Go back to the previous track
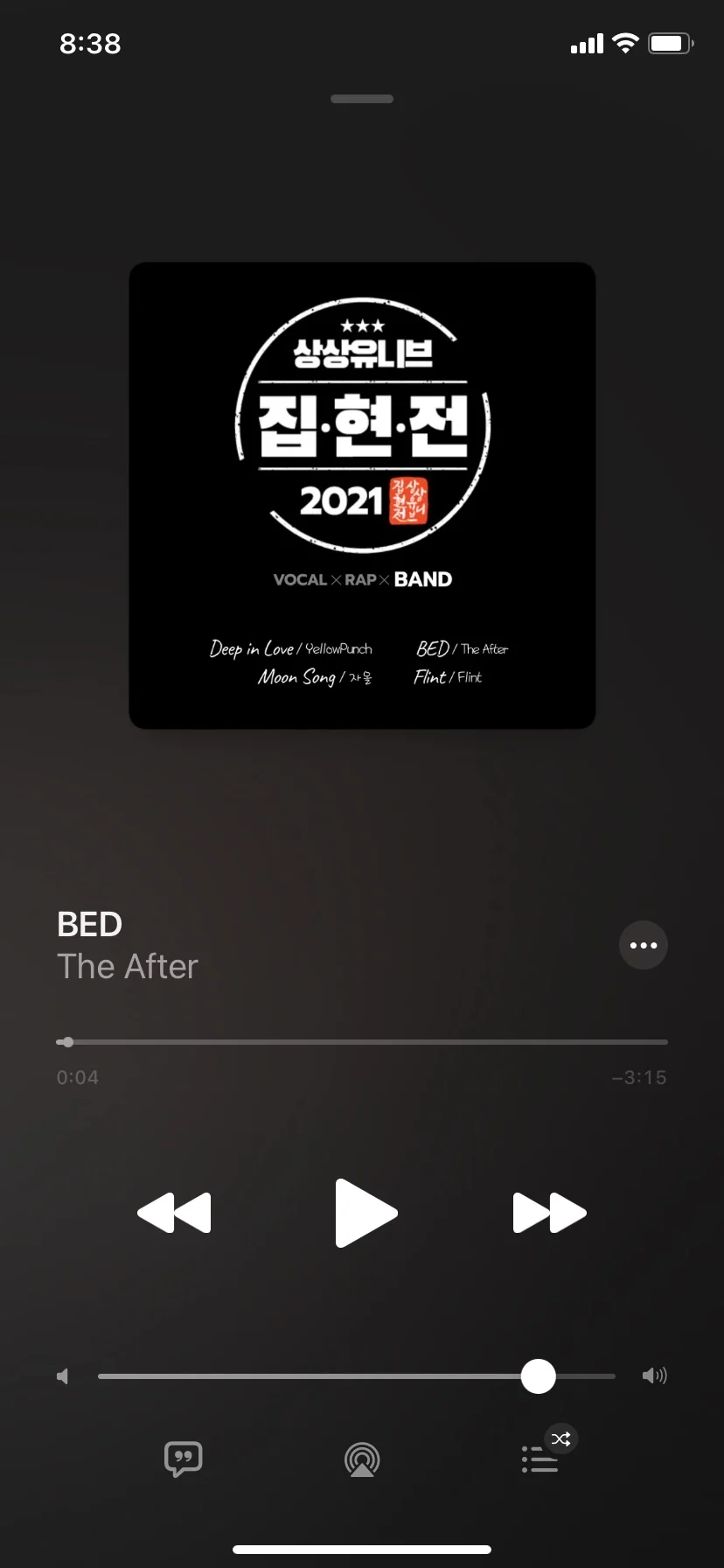 tap(175, 1213)
